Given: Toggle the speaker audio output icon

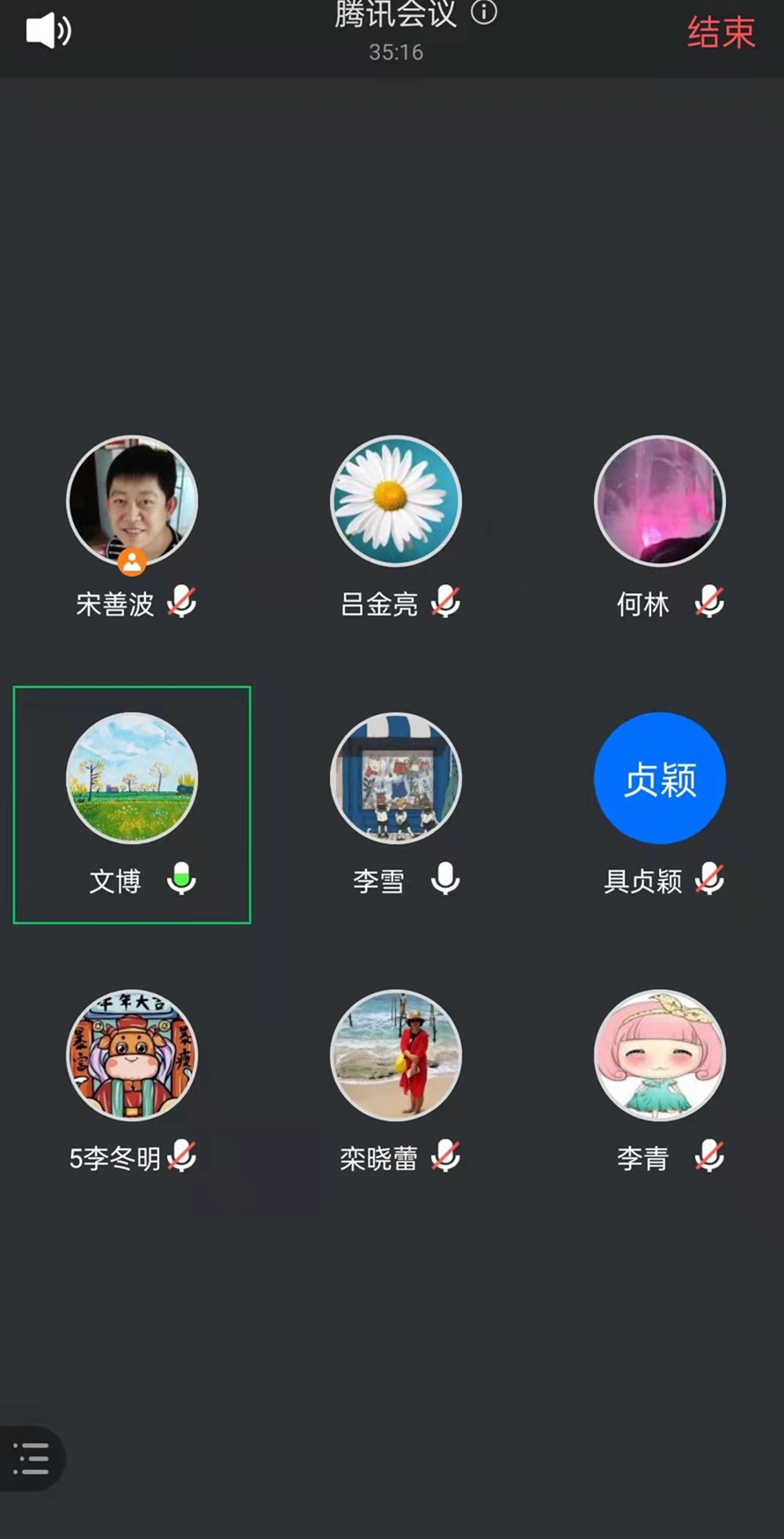Looking at the screenshot, I should (48, 31).
